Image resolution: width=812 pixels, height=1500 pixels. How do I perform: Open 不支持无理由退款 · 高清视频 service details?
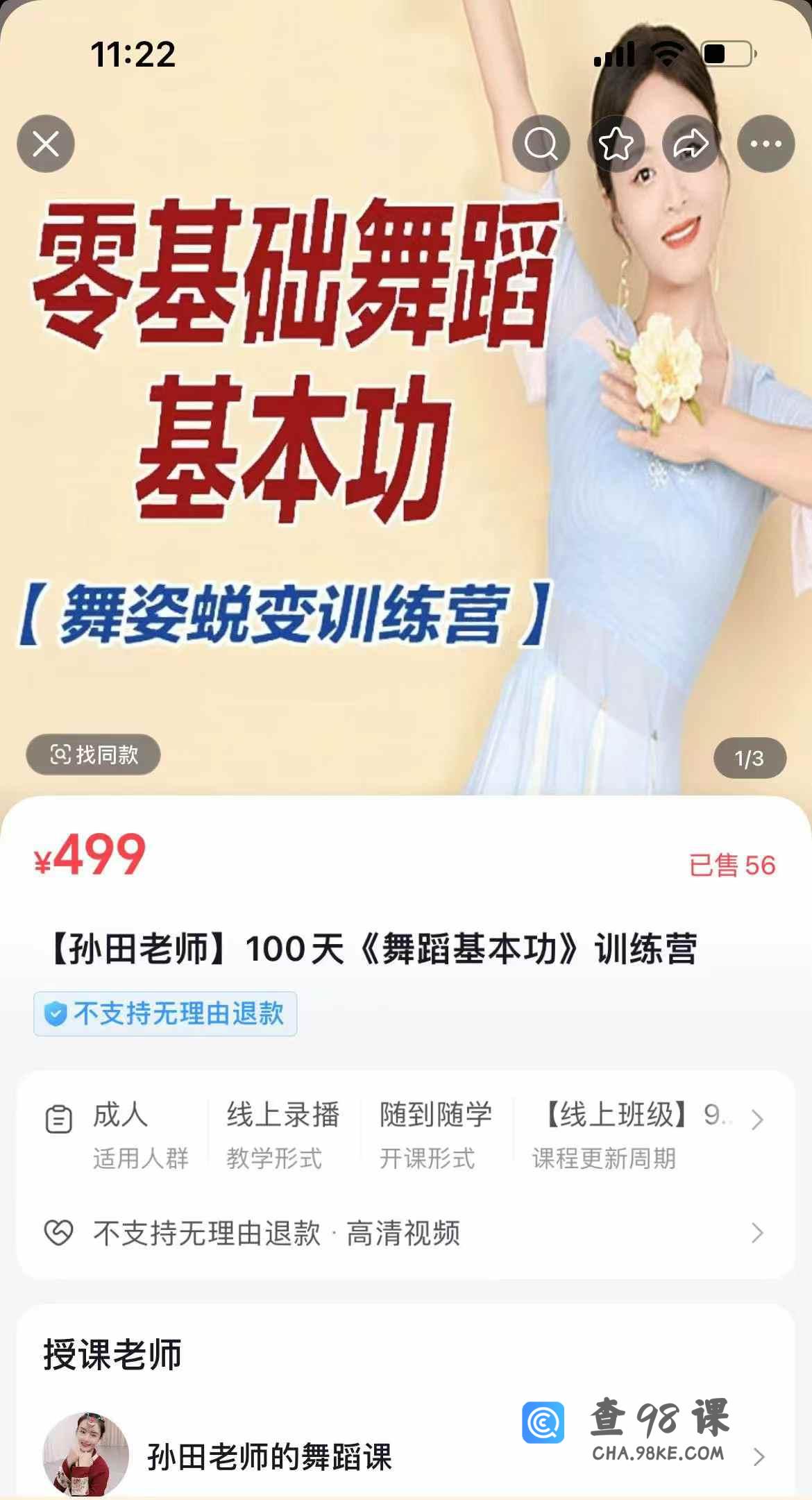coord(406,1233)
